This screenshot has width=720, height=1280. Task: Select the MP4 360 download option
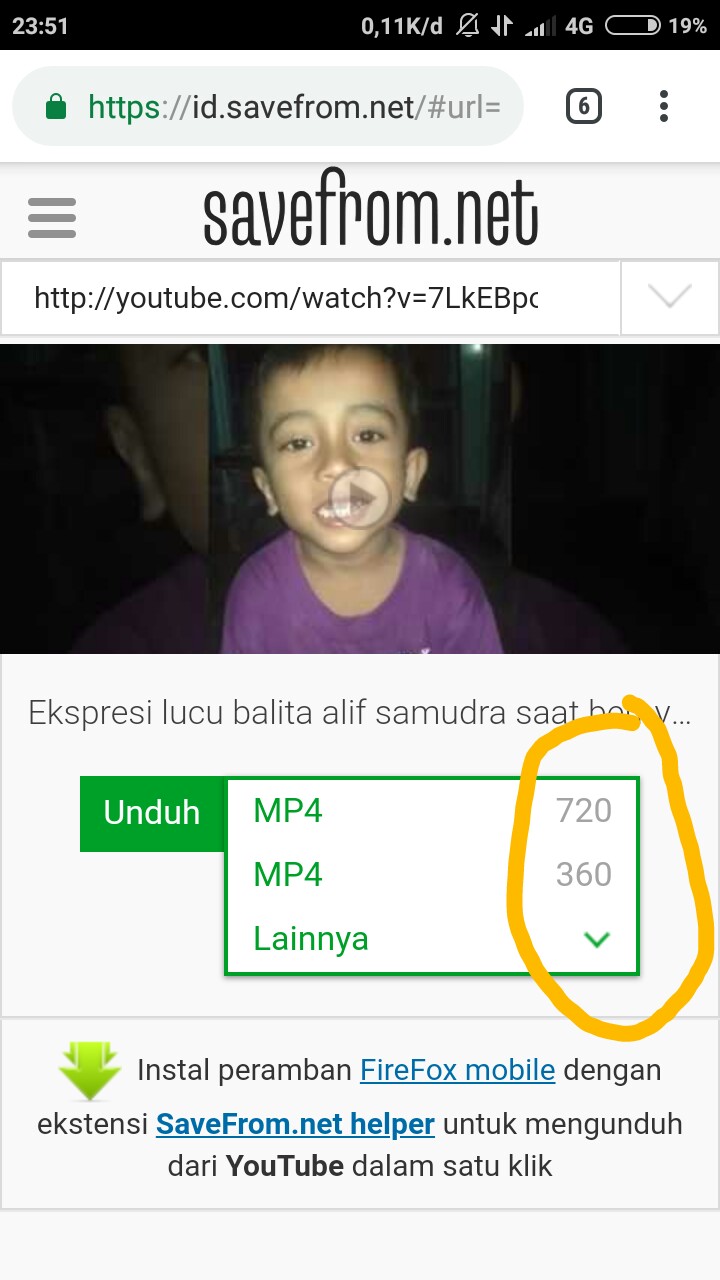[431, 875]
